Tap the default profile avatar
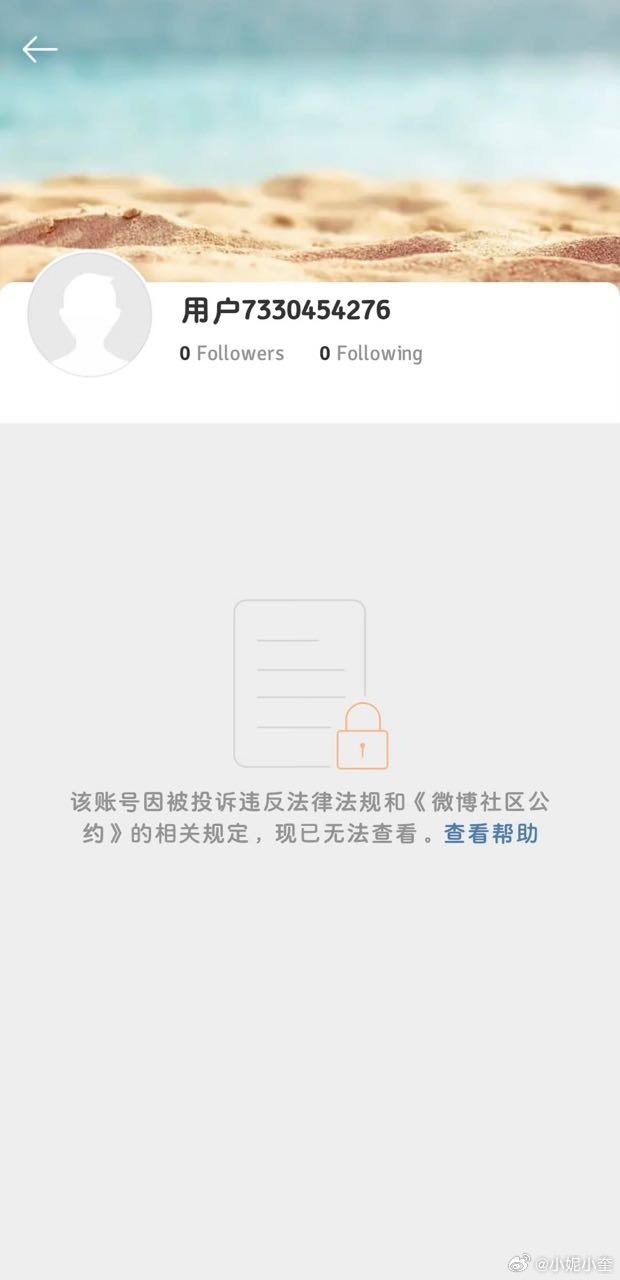The height and width of the screenshot is (1280, 620). tap(90, 314)
